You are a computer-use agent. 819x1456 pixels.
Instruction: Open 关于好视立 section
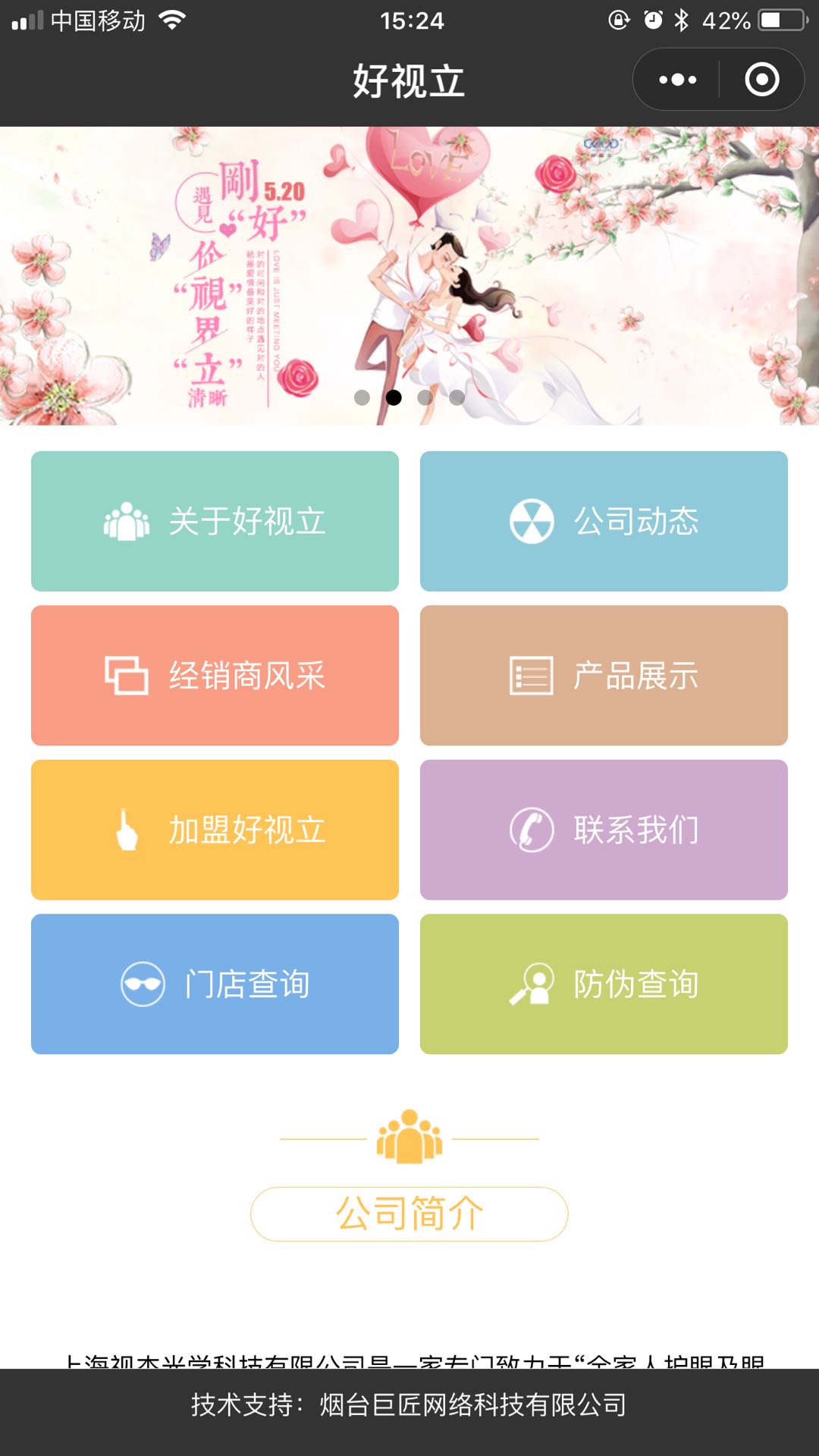215,521
